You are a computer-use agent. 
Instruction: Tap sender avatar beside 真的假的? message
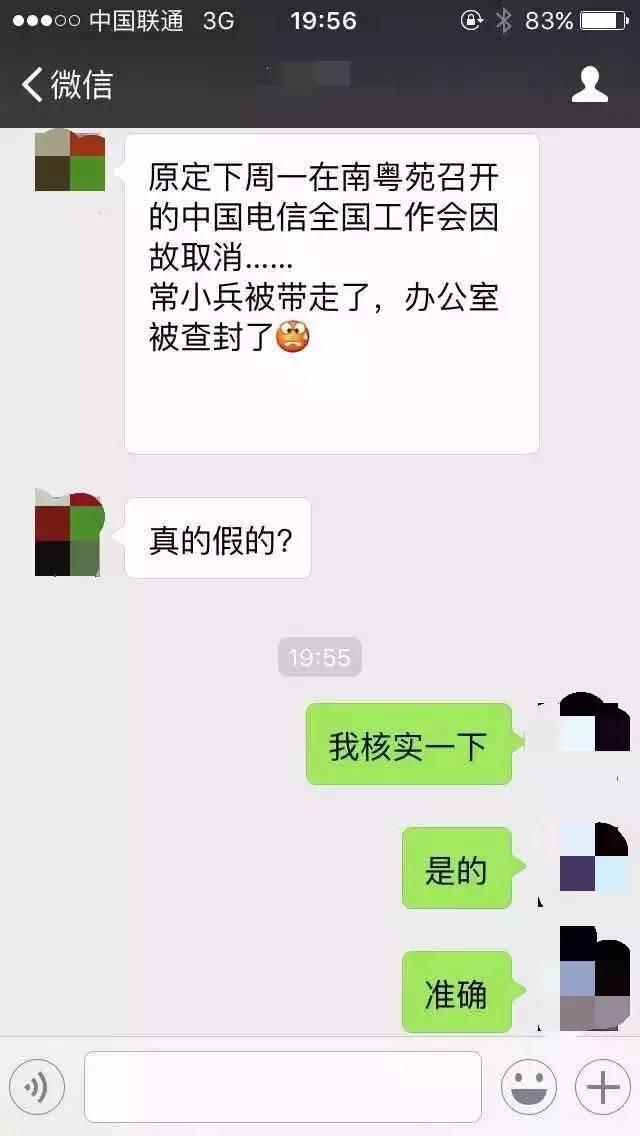coord(69,534)
